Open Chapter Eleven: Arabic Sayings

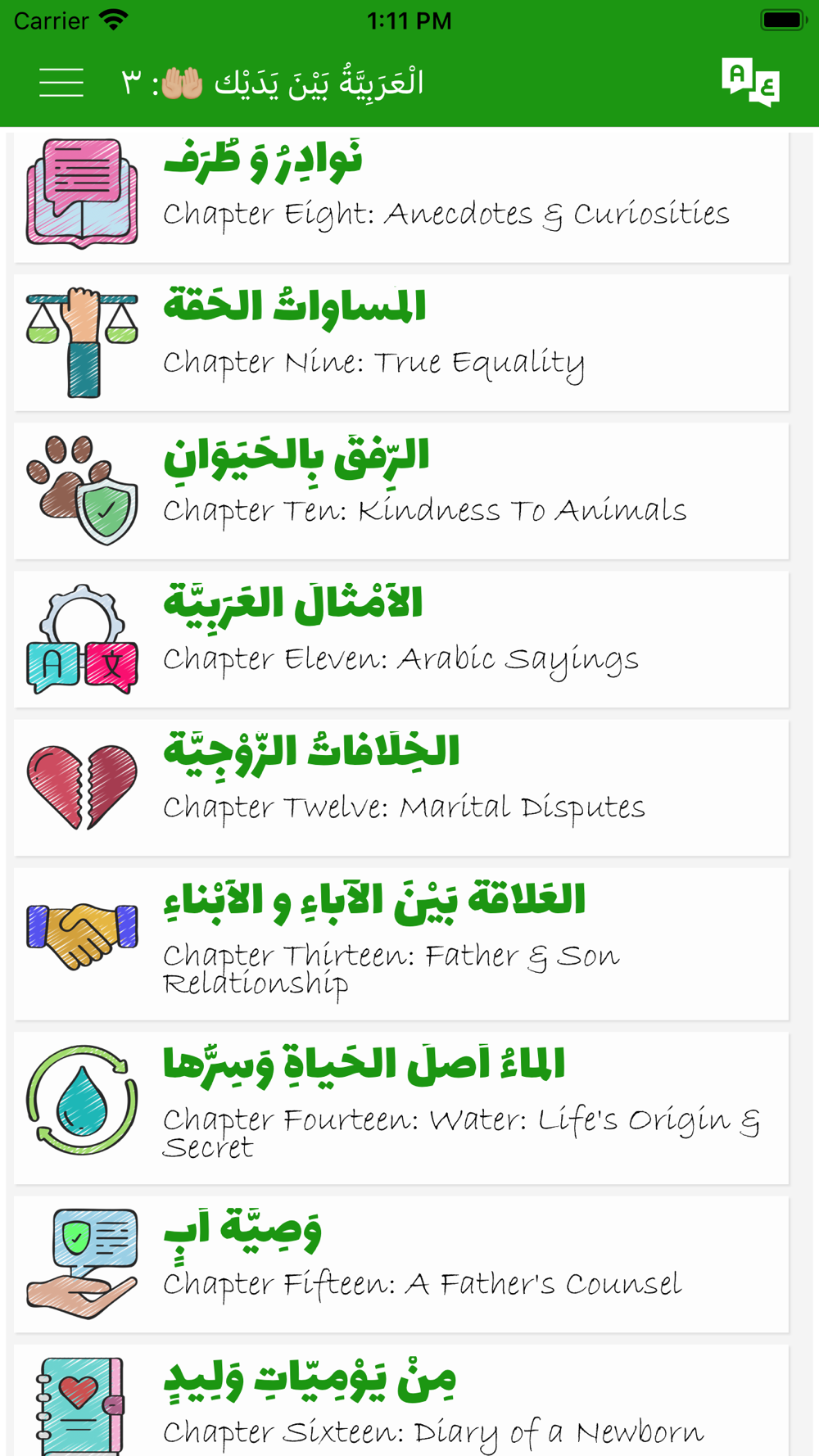[x=401, y=639]
